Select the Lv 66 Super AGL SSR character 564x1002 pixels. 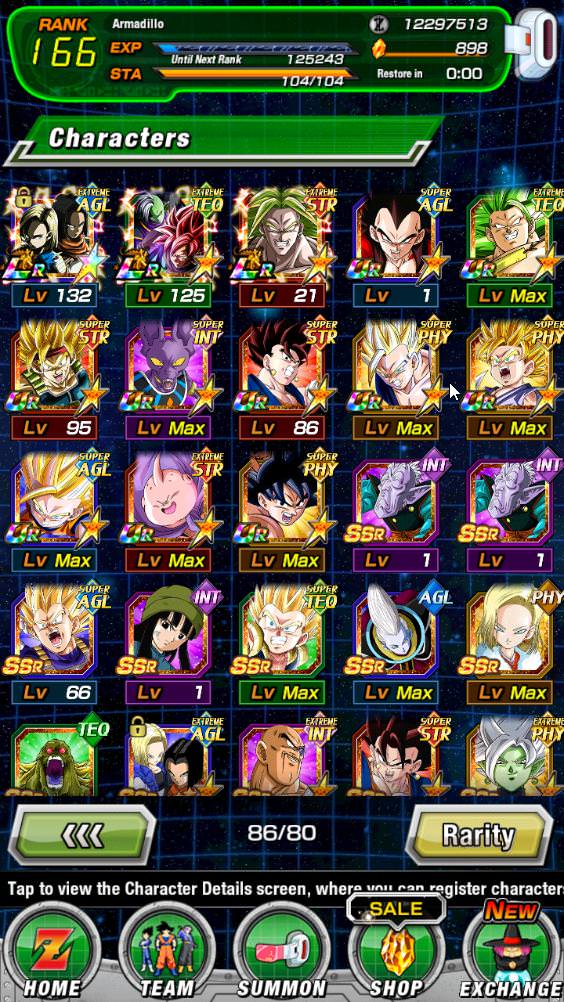[x=55, y=644]
